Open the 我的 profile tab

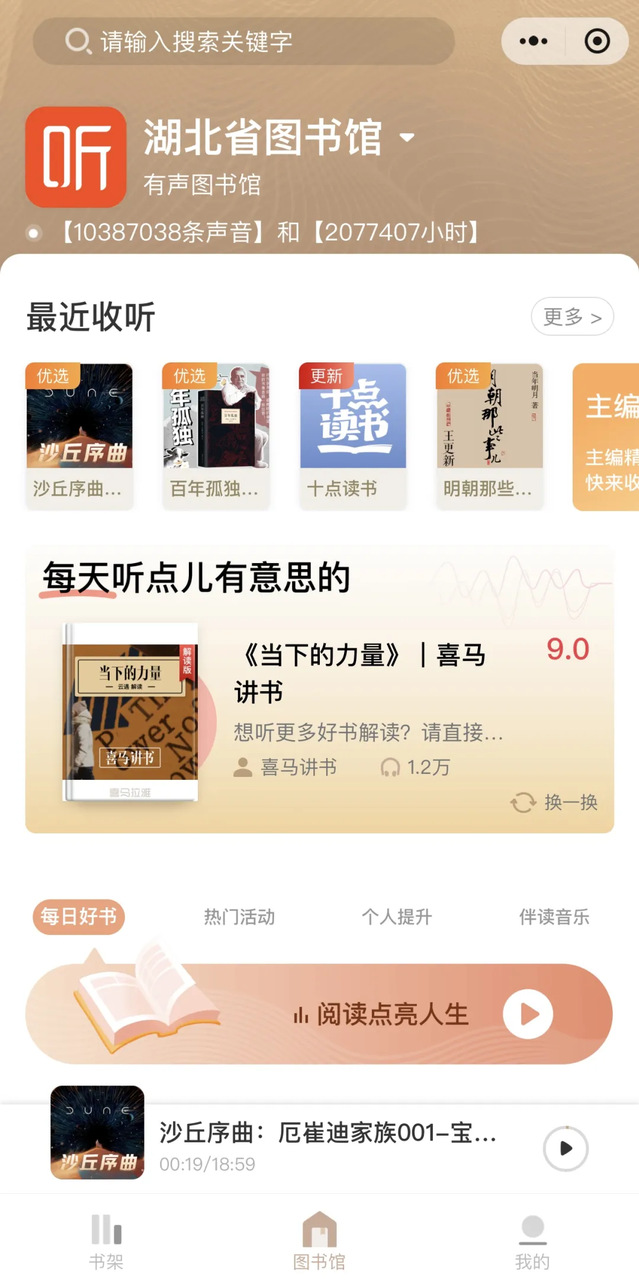click(532, 1241)
